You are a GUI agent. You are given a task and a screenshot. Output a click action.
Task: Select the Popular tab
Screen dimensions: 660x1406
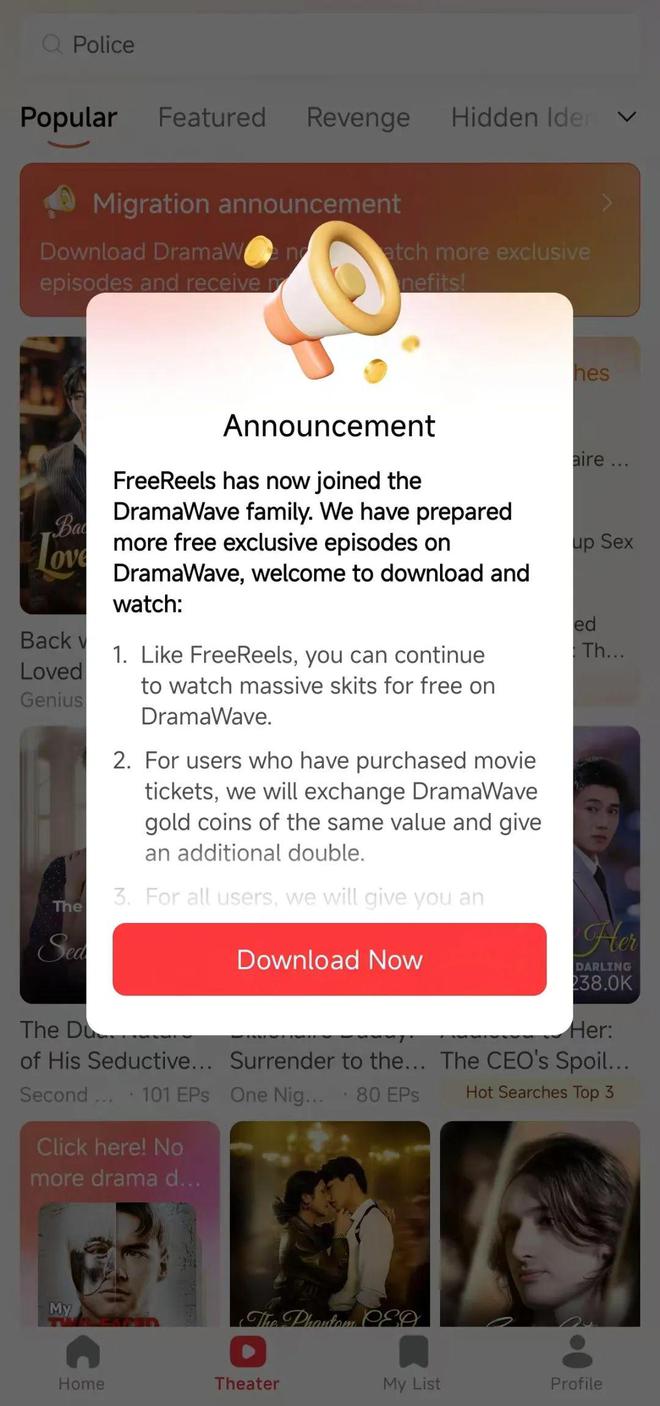(x=68, y=118)
